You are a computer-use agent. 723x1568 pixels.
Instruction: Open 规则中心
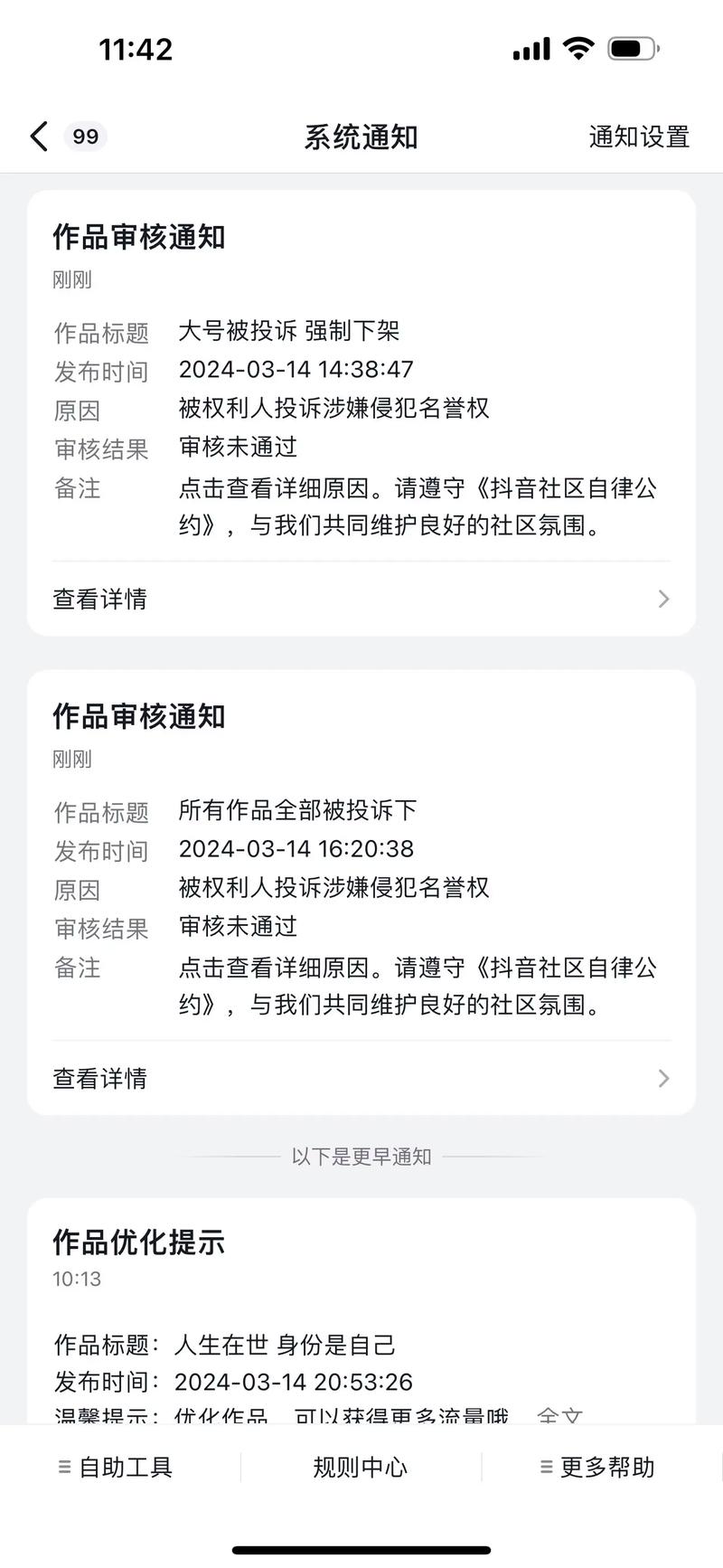point(361,1467)
